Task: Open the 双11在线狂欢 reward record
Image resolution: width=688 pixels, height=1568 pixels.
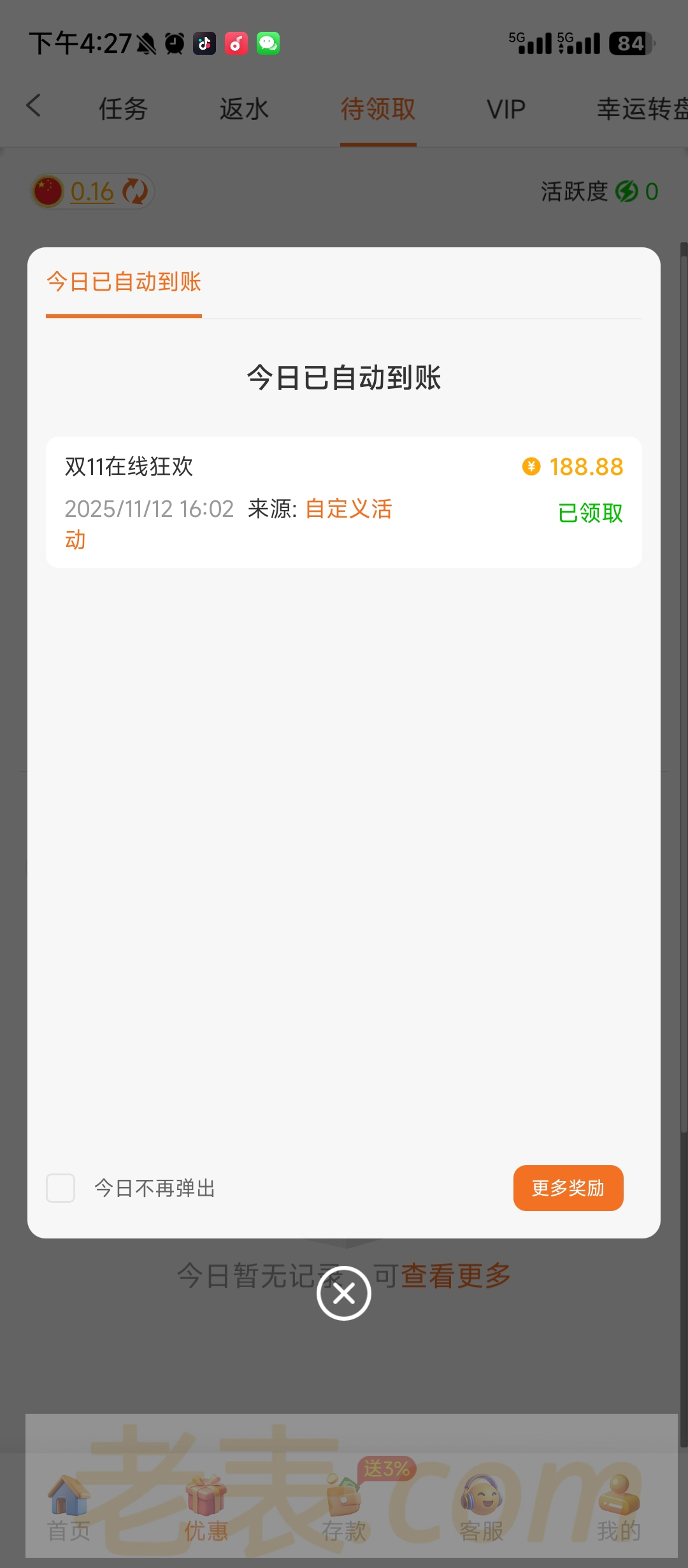Action: click(344, 502)
